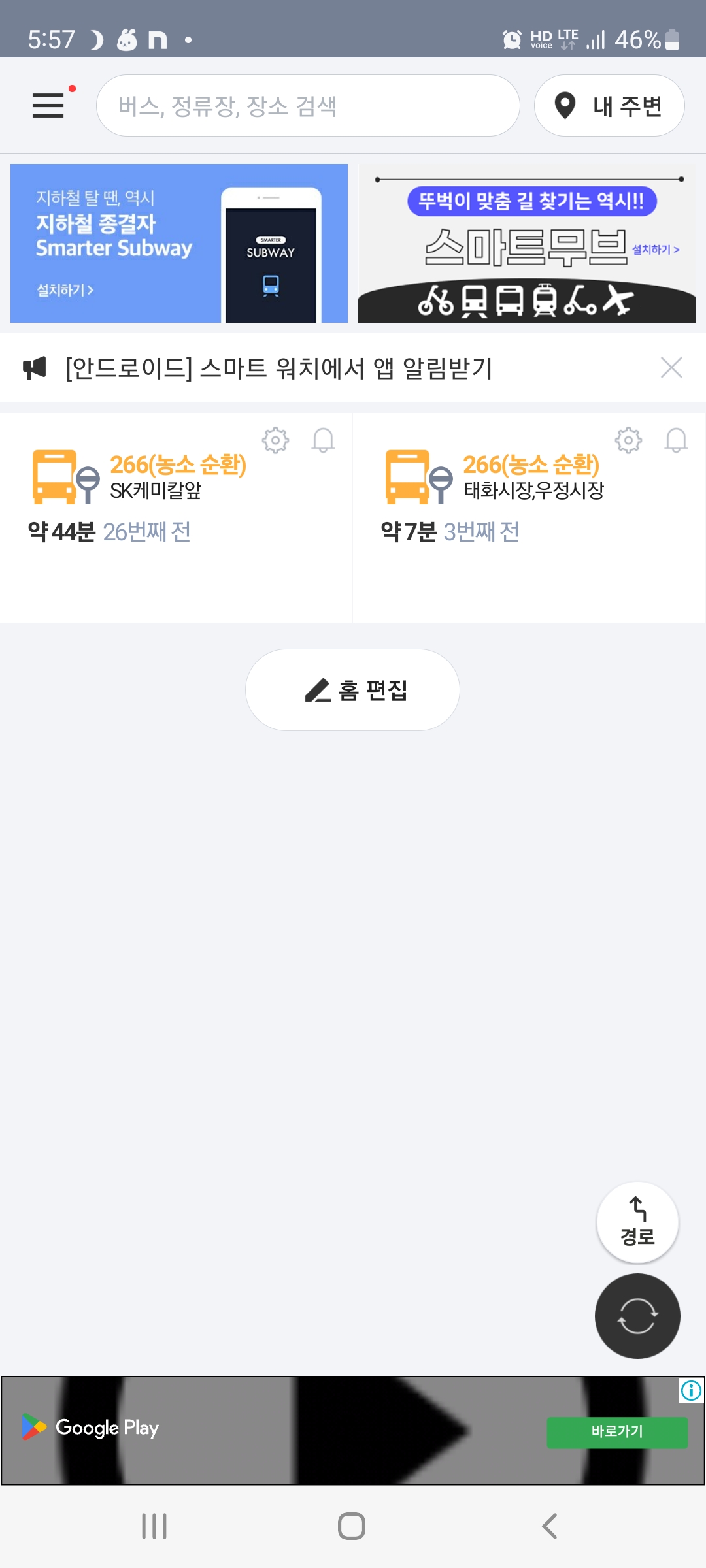This screenshot has width=706, height=1568.
Task: Set arrival alarm for 태화시장,우정시장 stop
Action: click(x=676, y=440)
